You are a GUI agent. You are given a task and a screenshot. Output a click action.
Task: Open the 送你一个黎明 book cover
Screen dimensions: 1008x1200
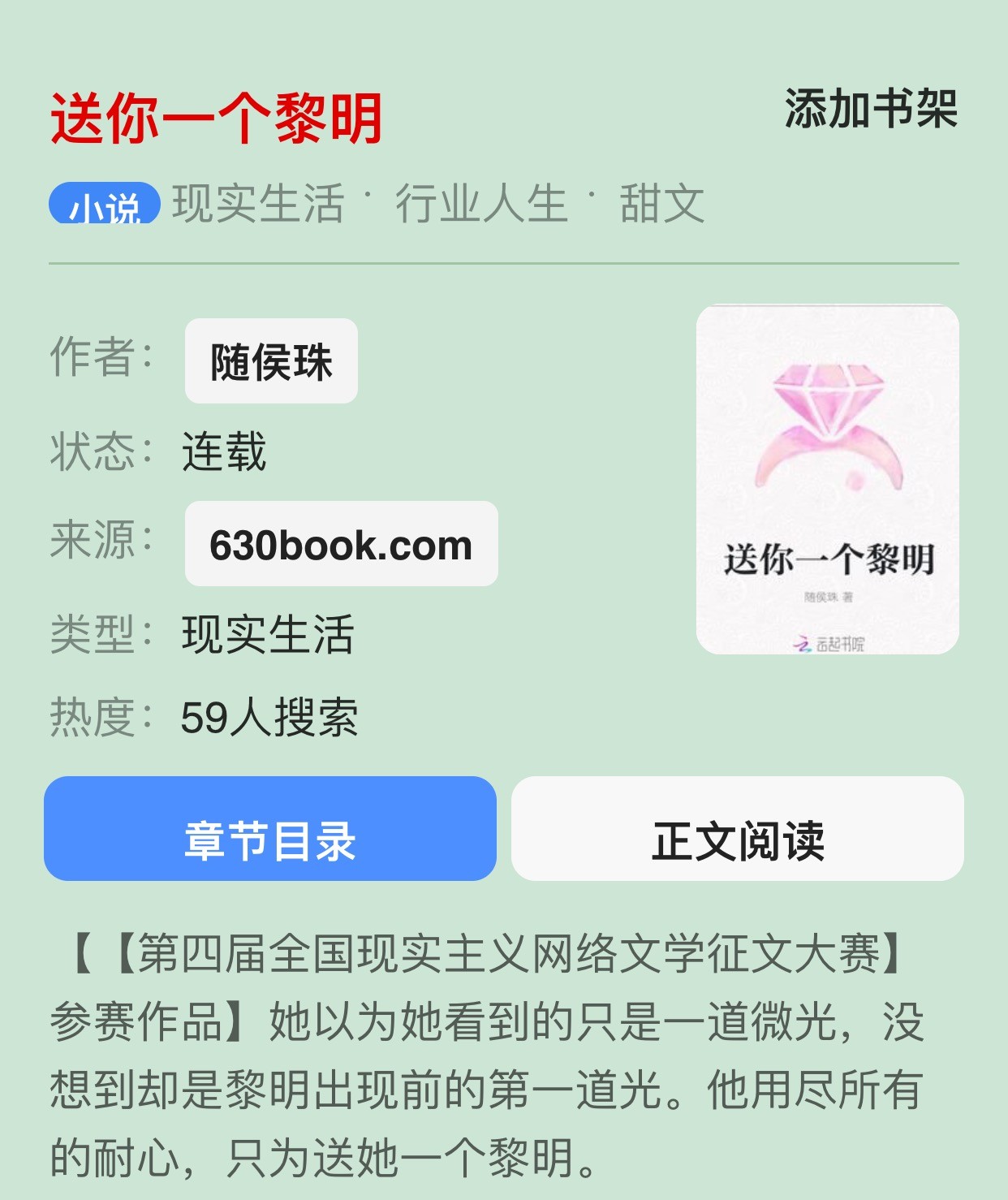tap(827, 479)
